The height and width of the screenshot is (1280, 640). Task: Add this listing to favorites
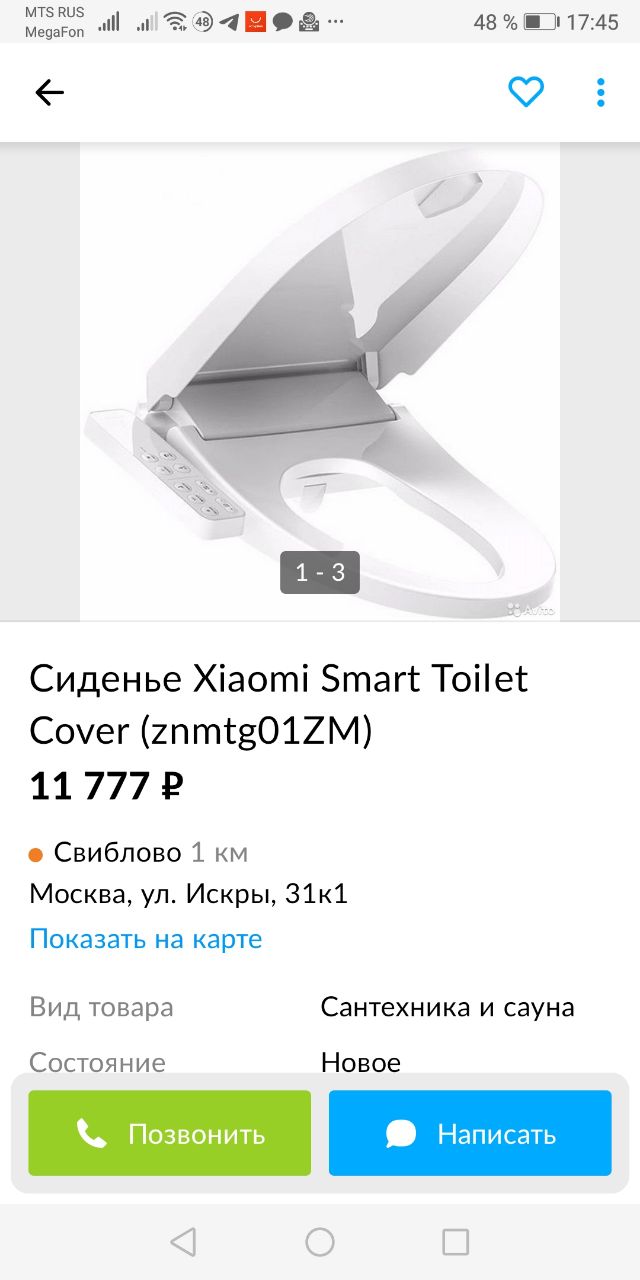click(525, 92)
